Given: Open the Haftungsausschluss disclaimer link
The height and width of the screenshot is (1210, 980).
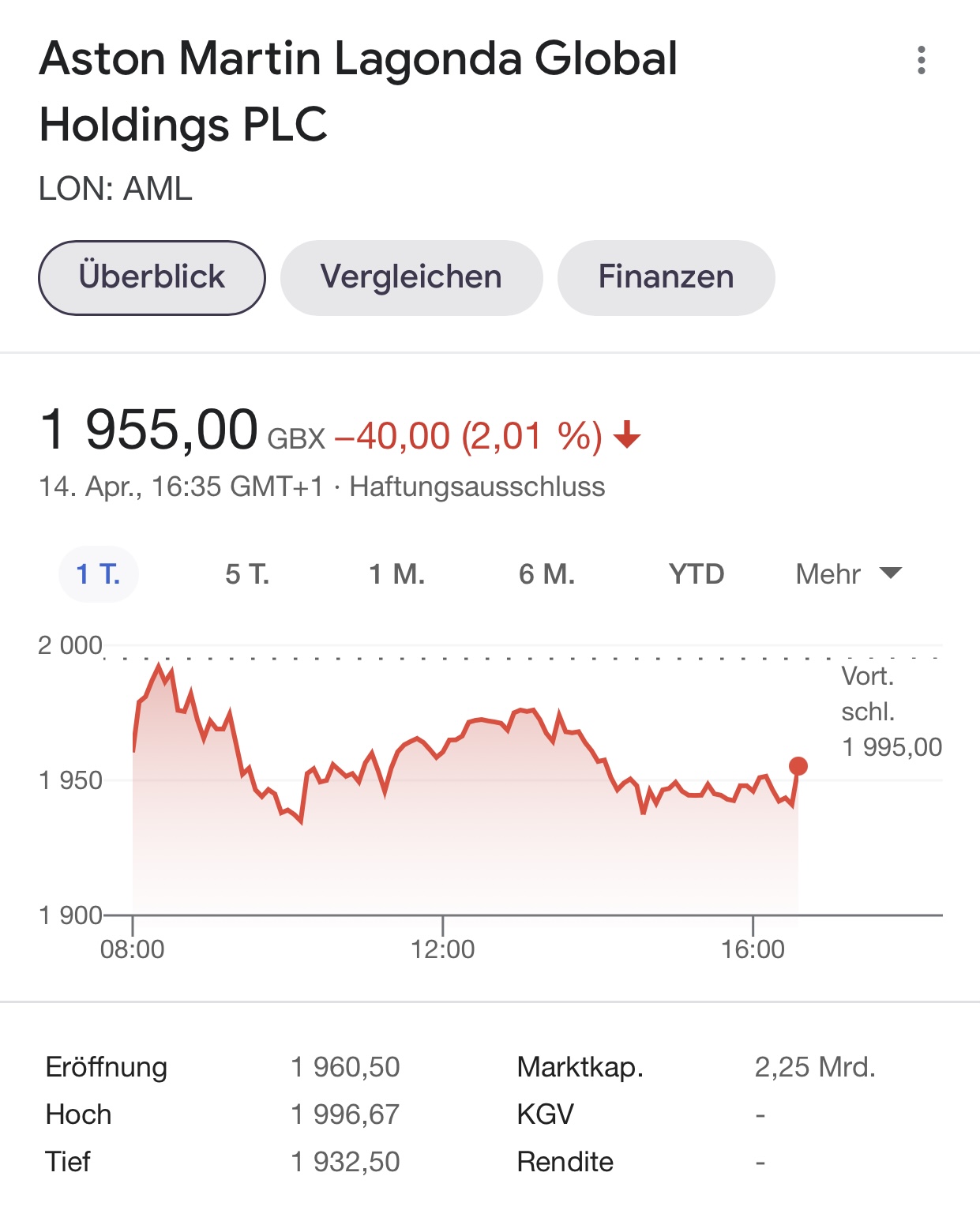Looking at the screenshot, I should click(477, 487).
